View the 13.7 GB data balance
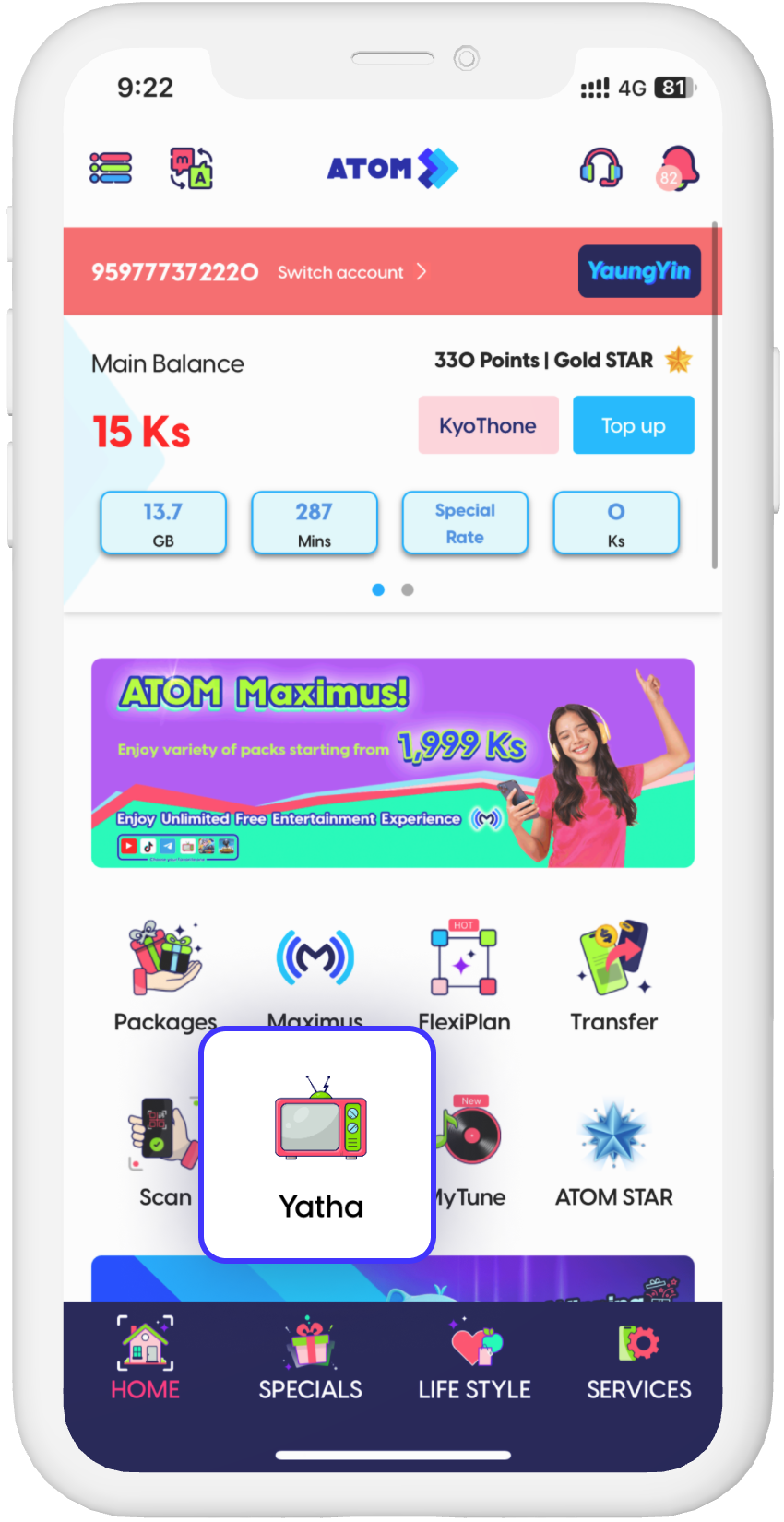This screenshot has width=784, height=1522. click(163, 523)
